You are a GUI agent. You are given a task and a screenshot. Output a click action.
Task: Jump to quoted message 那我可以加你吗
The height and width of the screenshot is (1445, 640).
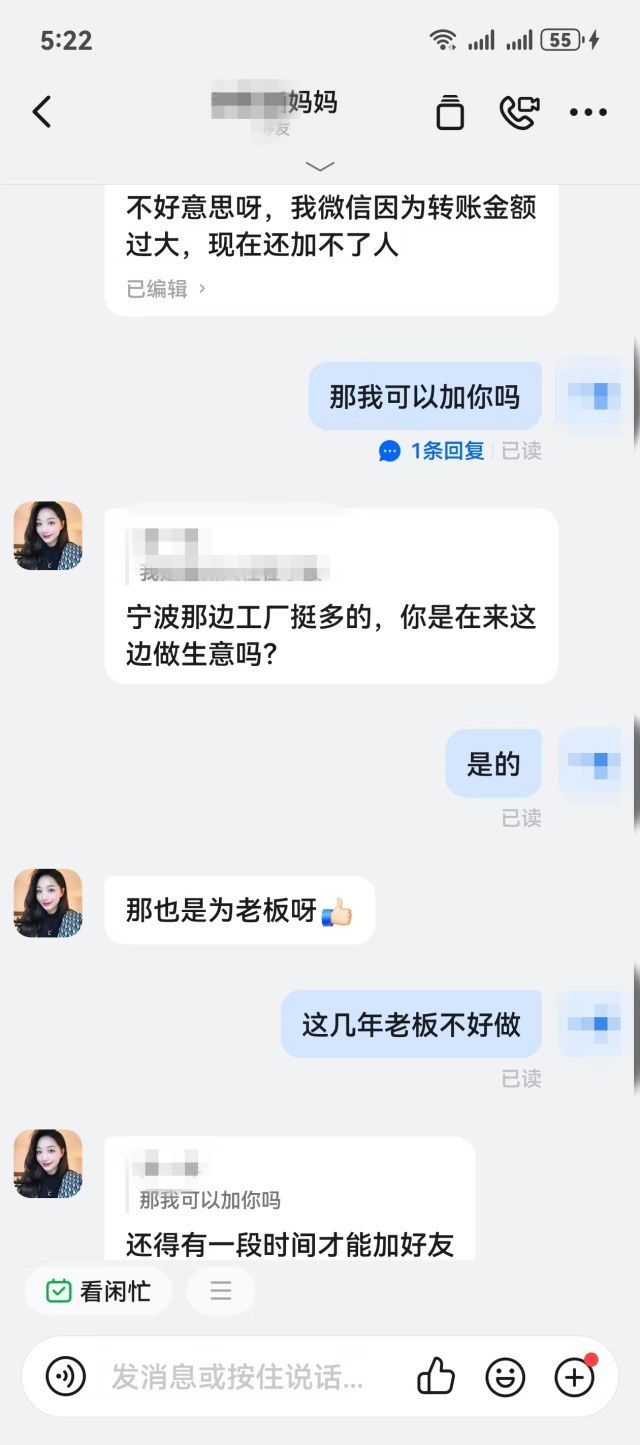(x=210, y=1200)
